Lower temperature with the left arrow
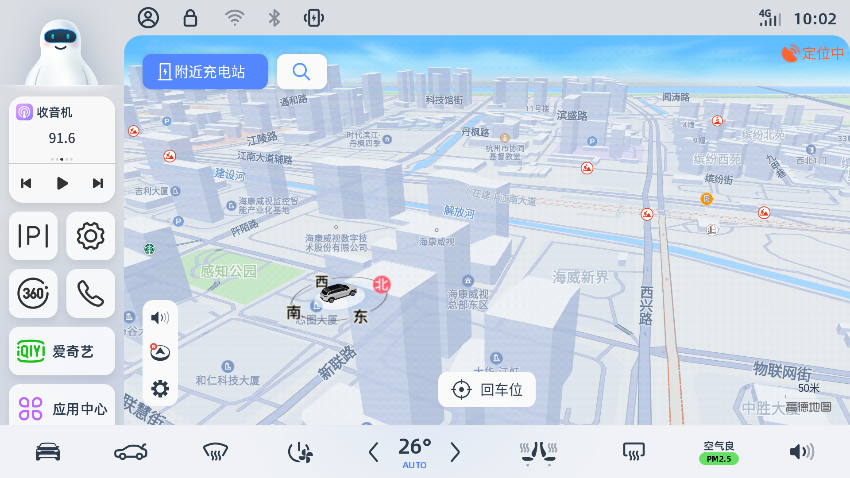The width and height of the screenshot is (850, 478). [x=373, y=452]
